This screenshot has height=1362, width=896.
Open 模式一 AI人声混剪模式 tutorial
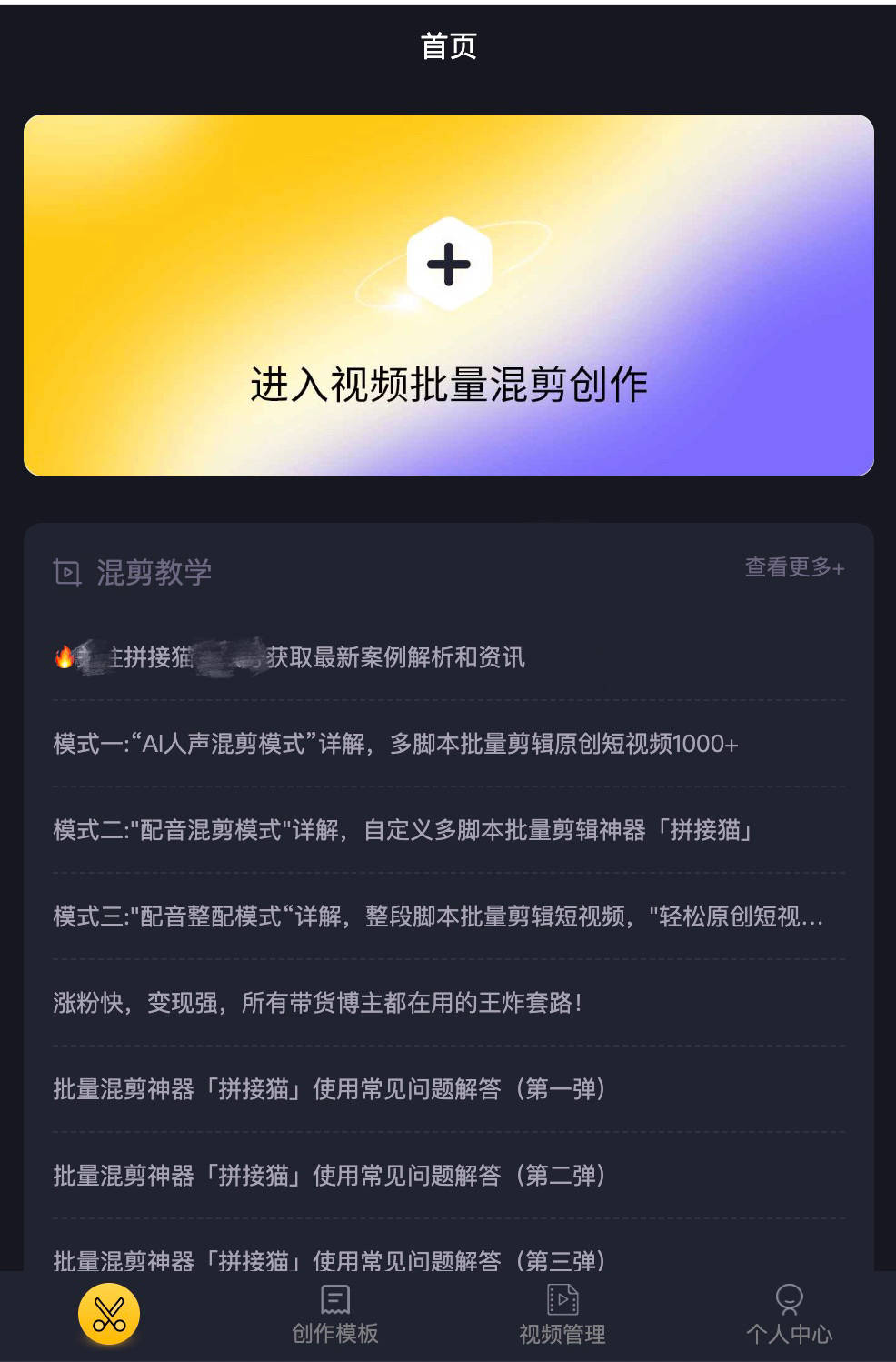pos(395,744)
